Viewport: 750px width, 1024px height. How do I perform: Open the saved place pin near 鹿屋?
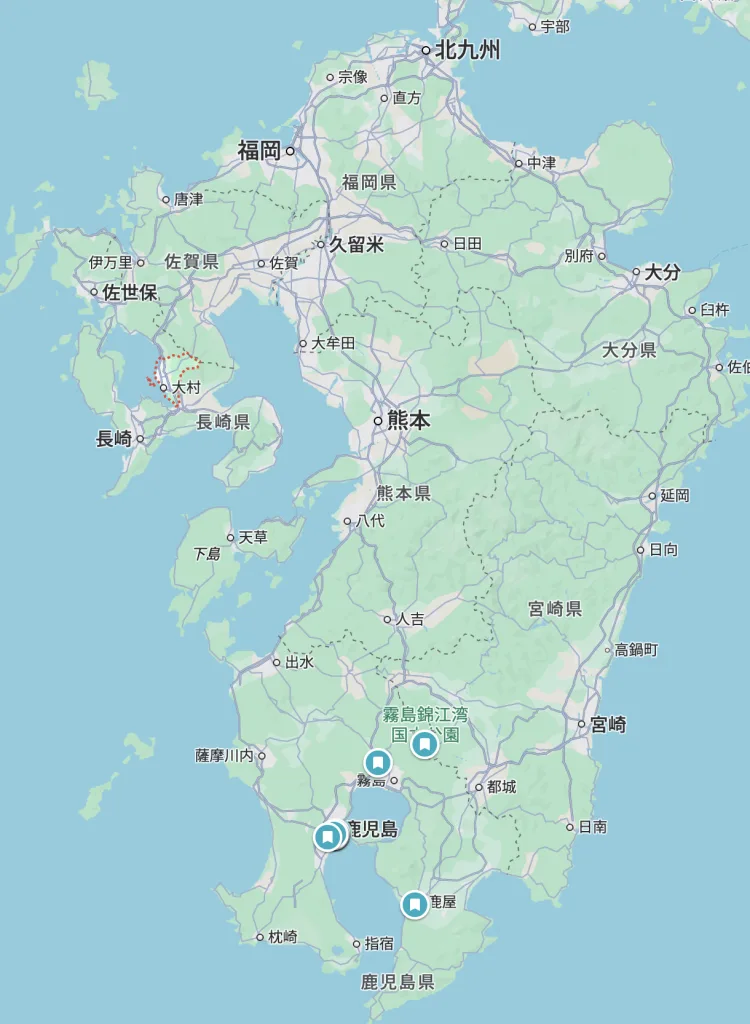click(414, 905)
